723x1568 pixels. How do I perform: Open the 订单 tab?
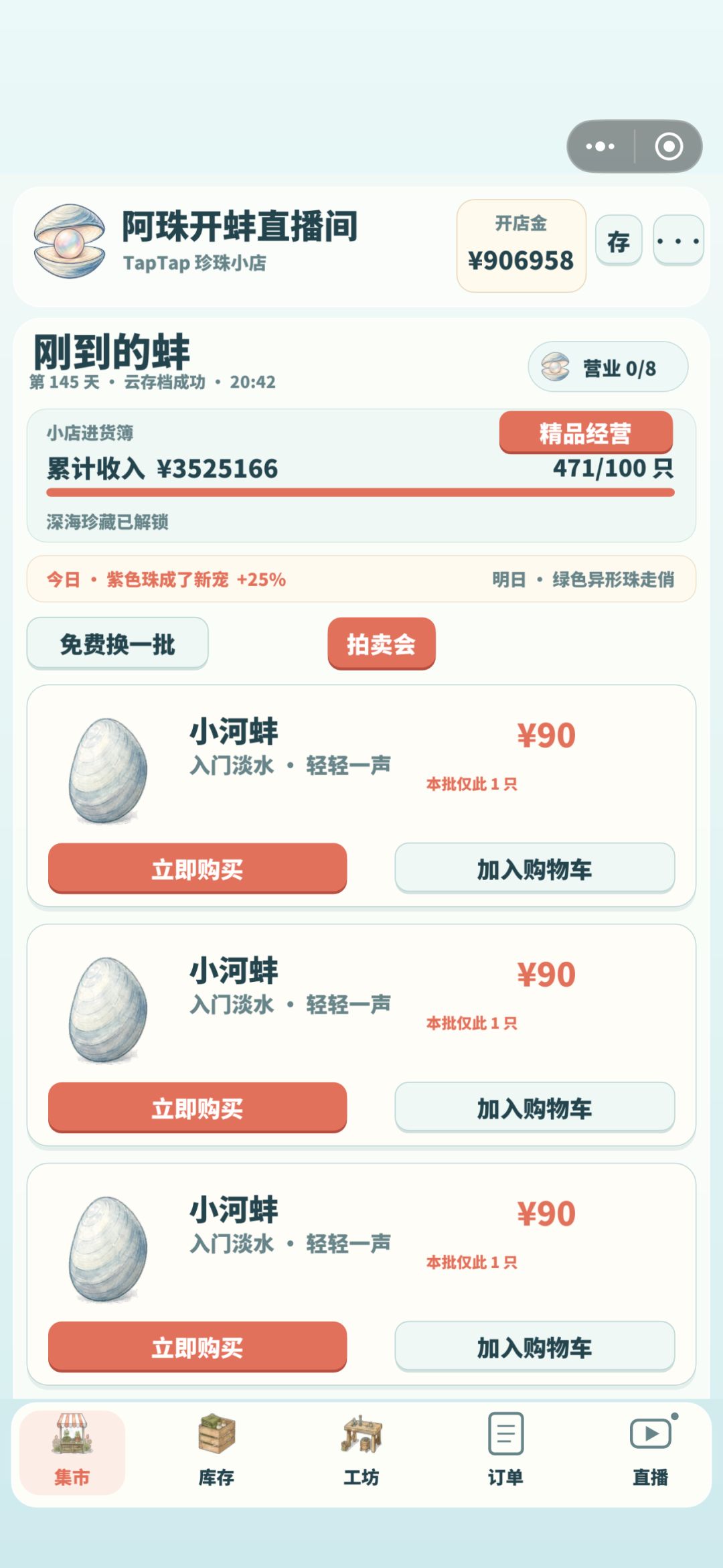506,1452
